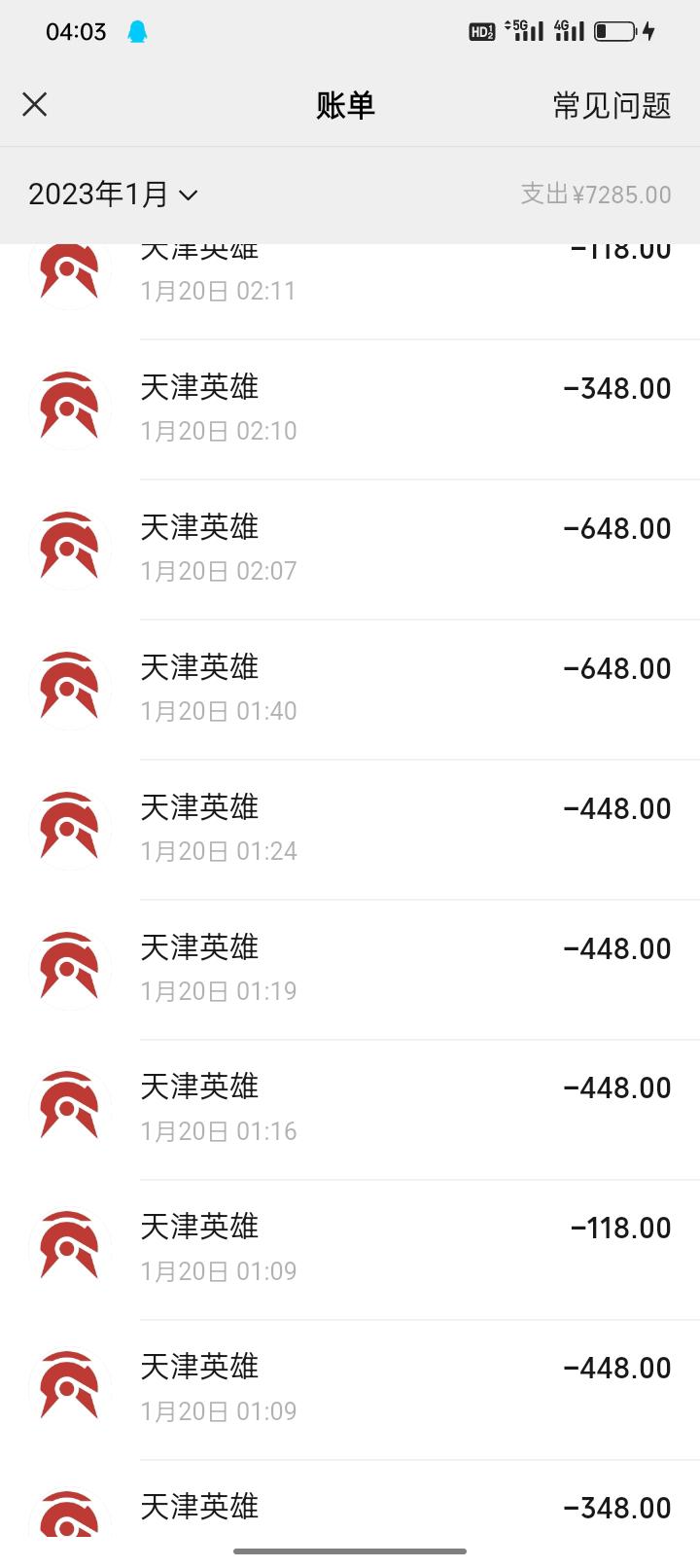Open the 天津英雄 transaction at 01:19
Viewport: 700px width, 1568px height.
350,970
